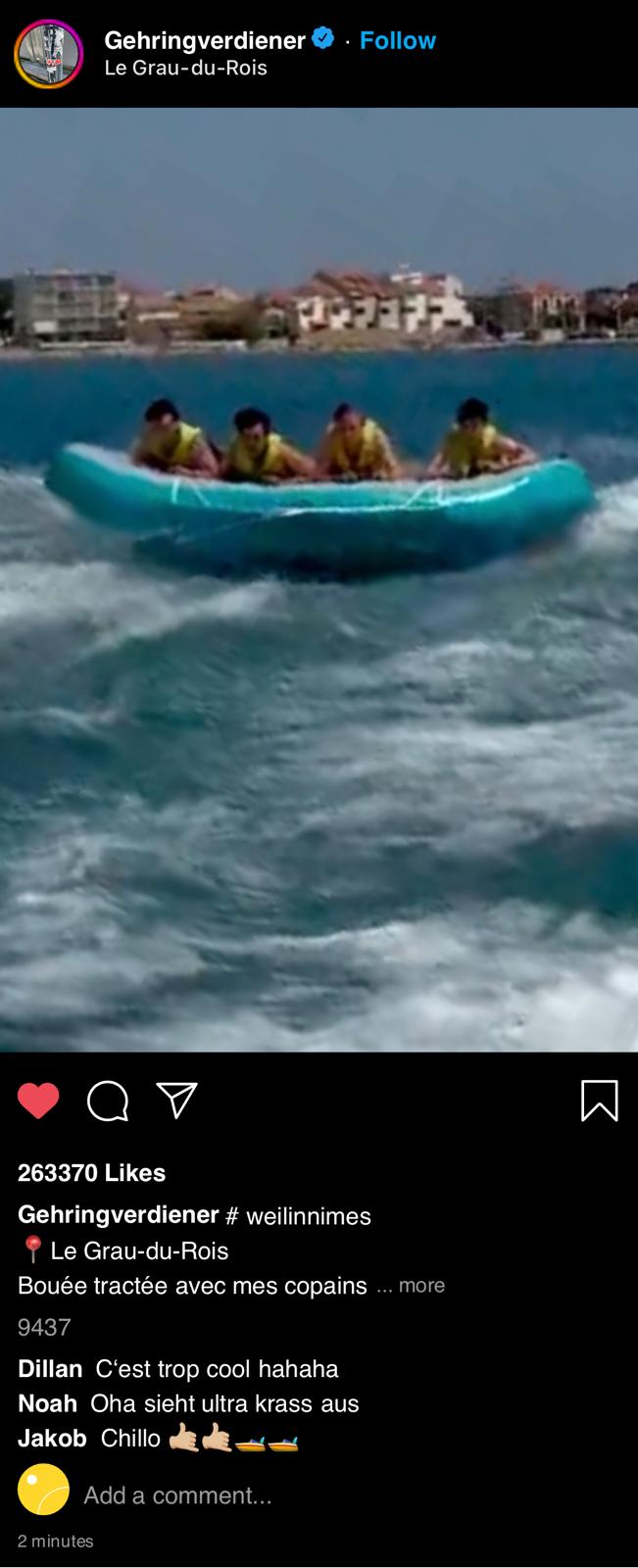Open the tube ride video post
The width and height of the screenshot is (638, 1568).
(319, 578)
